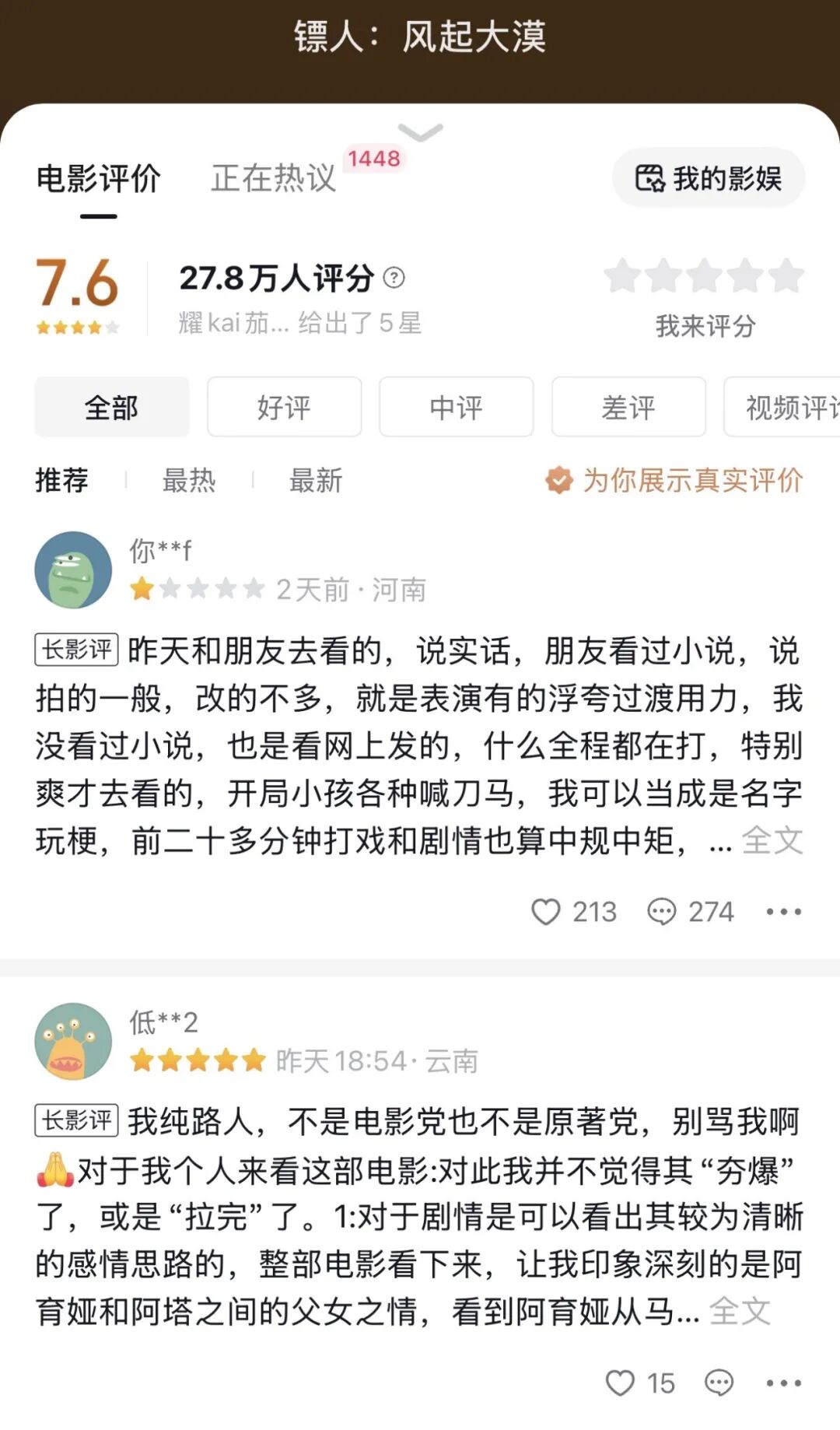
Task: Switch sorting to 最新
Action: [x=313, y=482]
